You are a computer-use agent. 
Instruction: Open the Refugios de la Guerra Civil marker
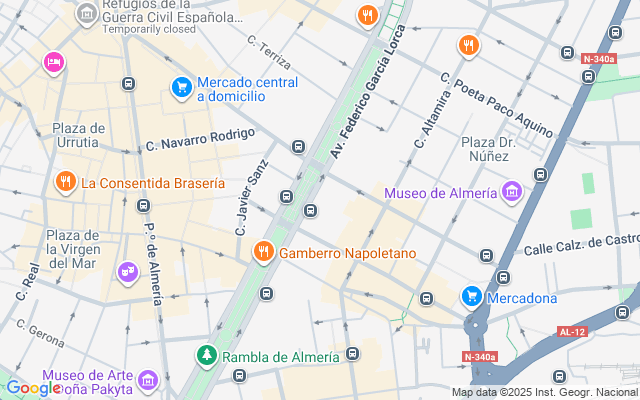tap(87, 14)
